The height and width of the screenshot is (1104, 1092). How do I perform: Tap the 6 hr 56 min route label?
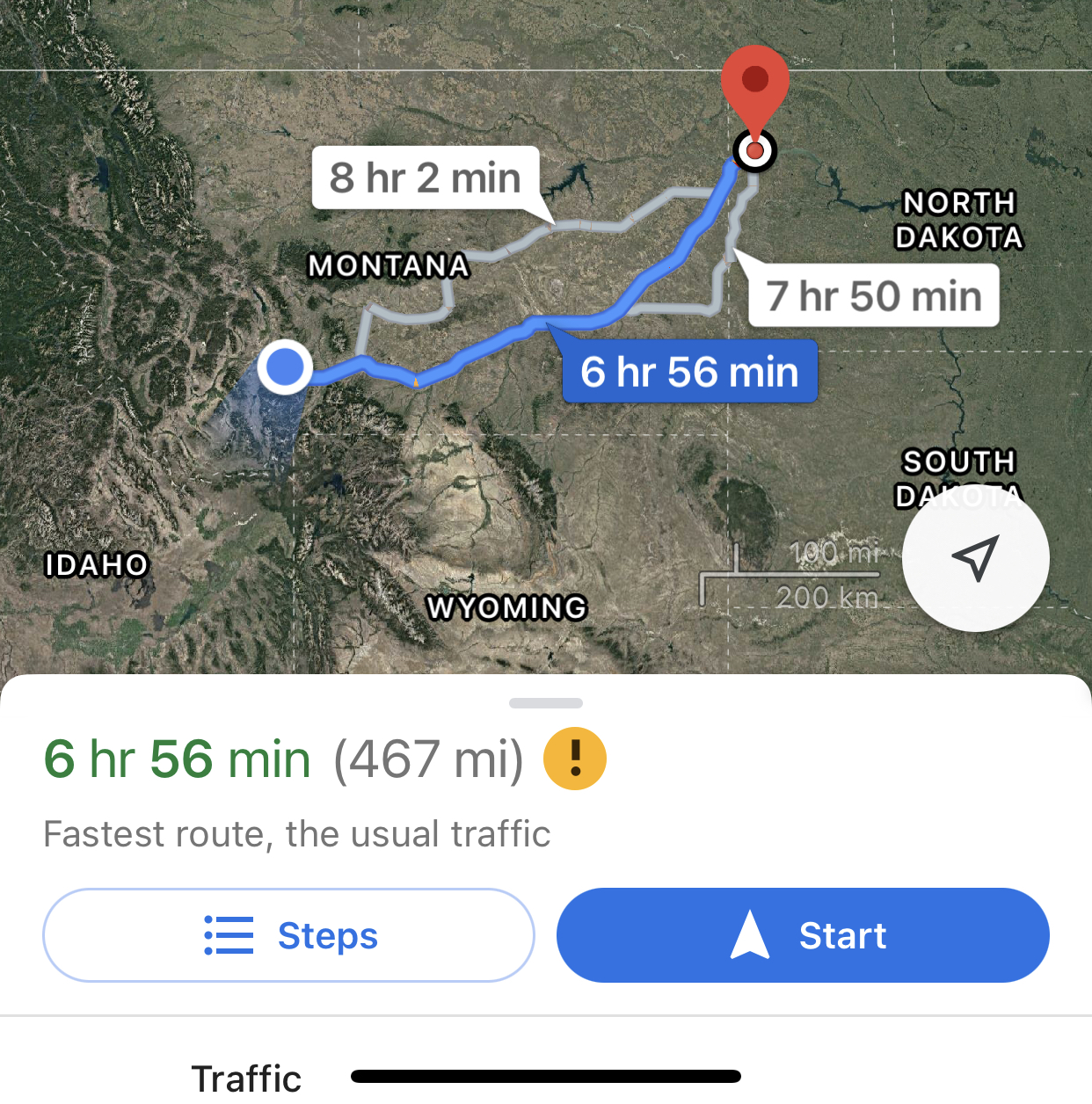689,372
